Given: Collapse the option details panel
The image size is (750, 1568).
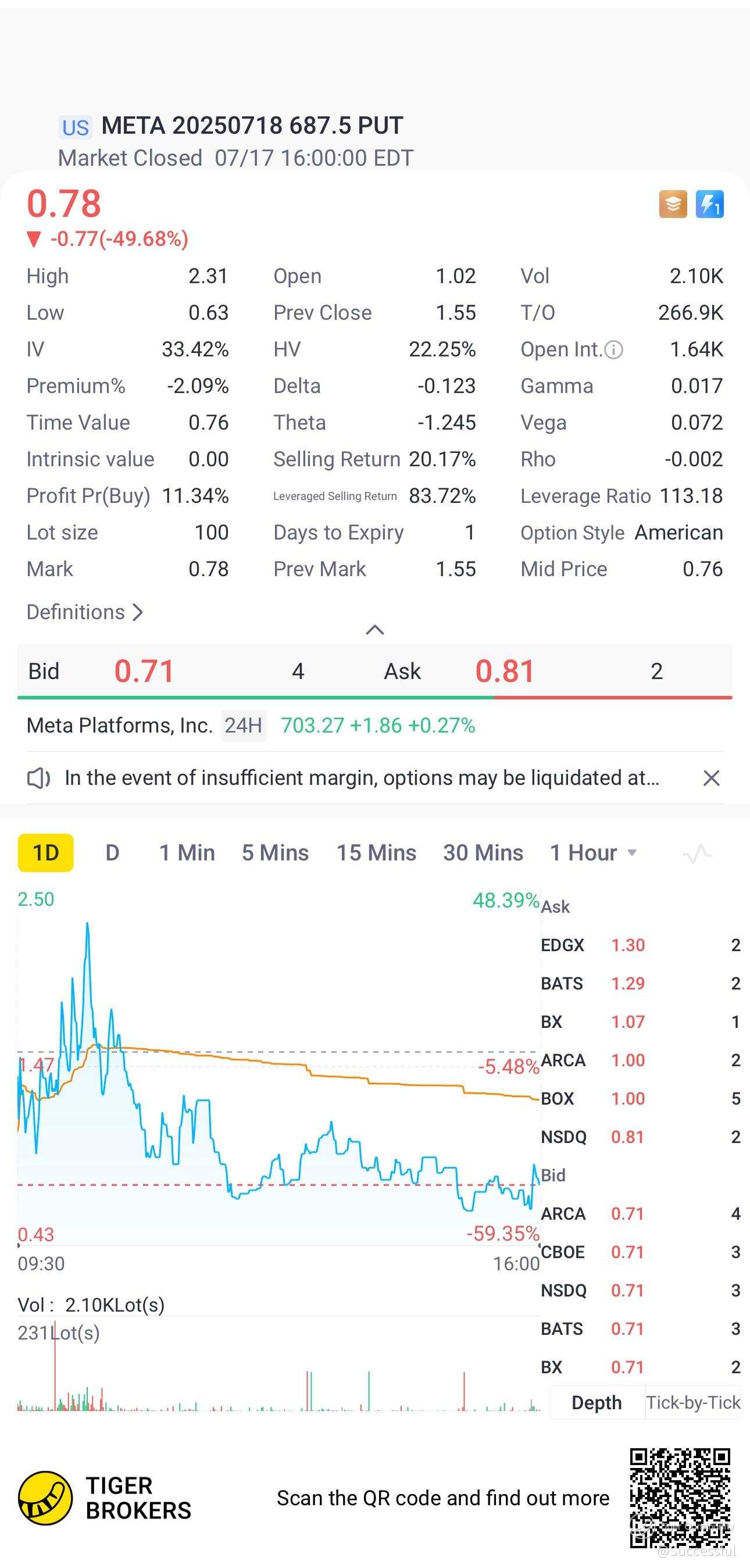Looking at the screenshot, I should pyautogui.click(x=374, y=630).
